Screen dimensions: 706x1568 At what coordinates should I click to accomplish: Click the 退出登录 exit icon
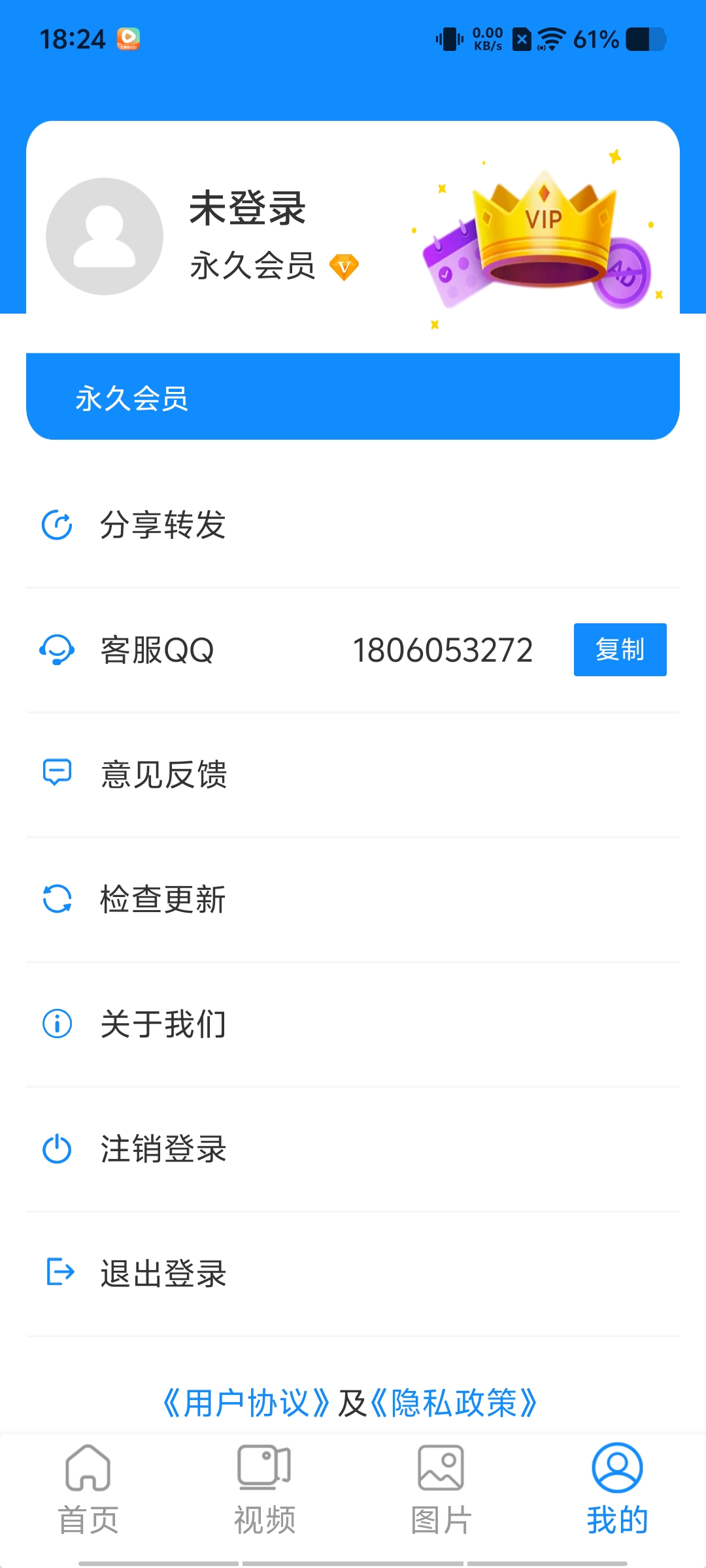pyautogui.click(x=57, y=1273)
